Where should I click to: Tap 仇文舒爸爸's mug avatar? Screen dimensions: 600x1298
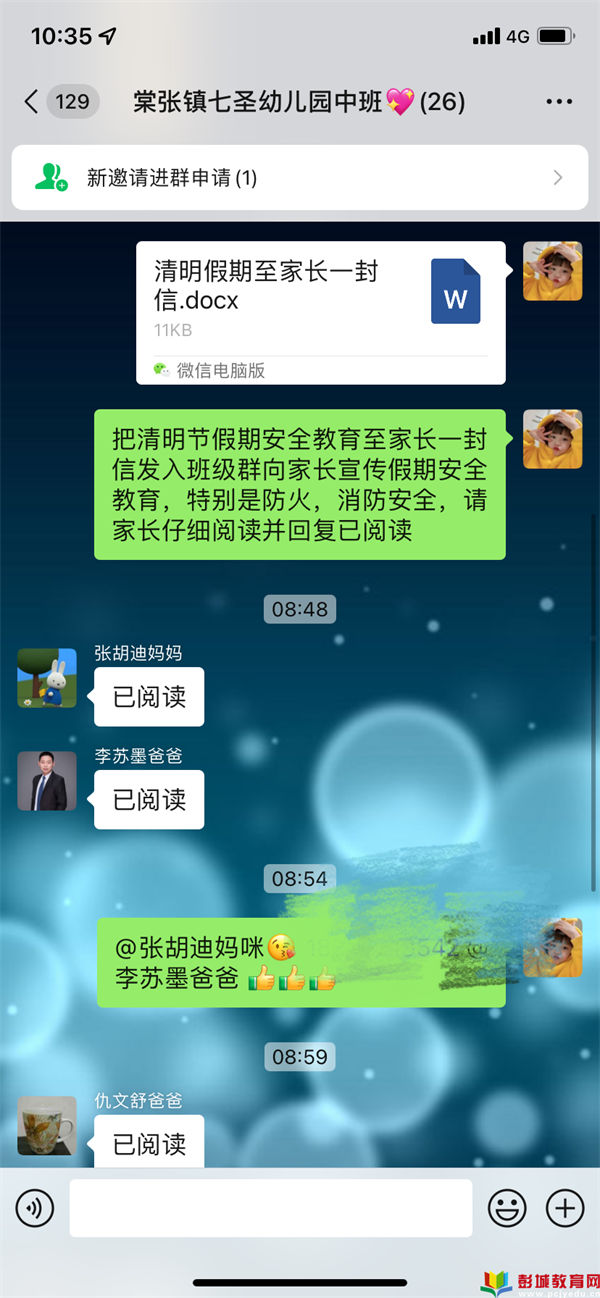click(x=47, y=1125)
